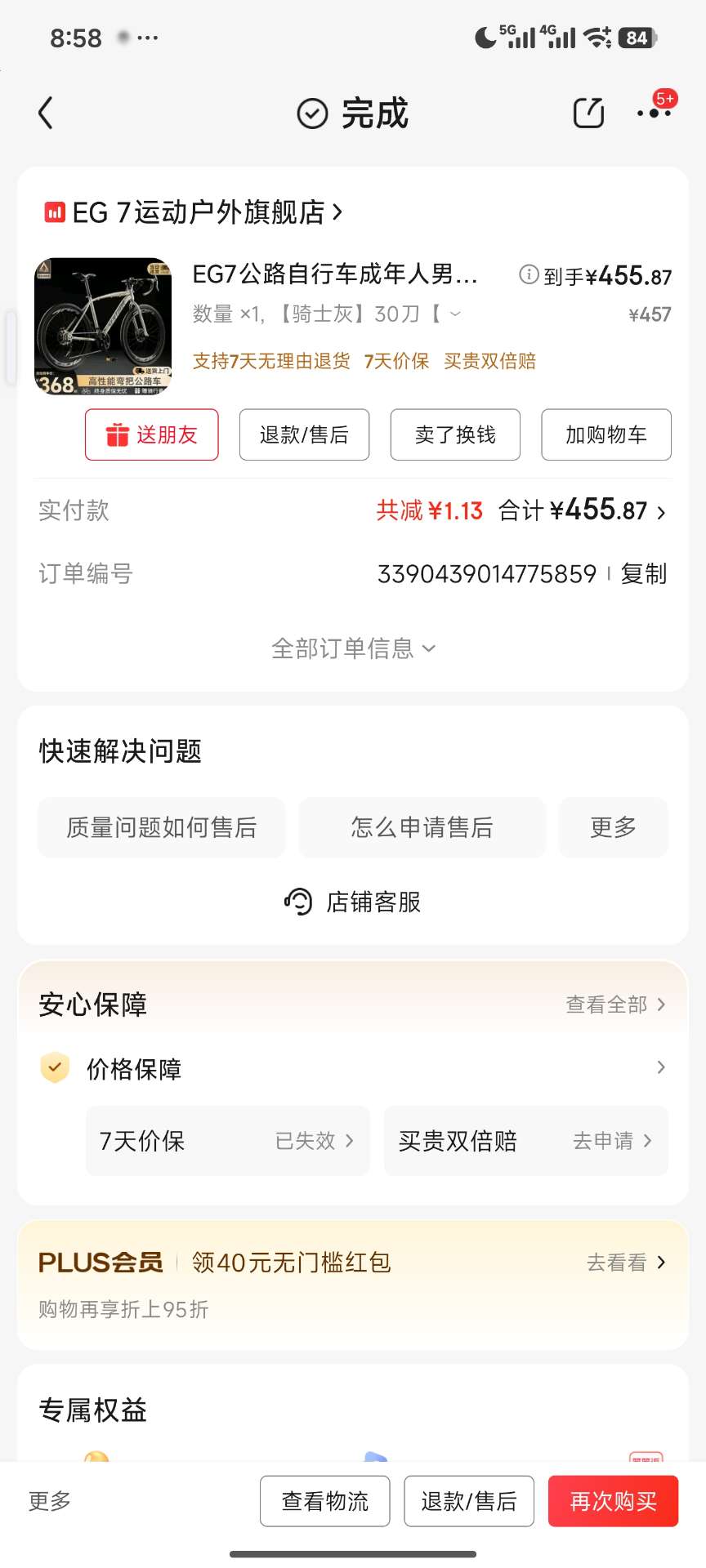Tap 查看物流 to track shipping
The height and width of the screenshot is (1568, 706).
point(325,1501)
